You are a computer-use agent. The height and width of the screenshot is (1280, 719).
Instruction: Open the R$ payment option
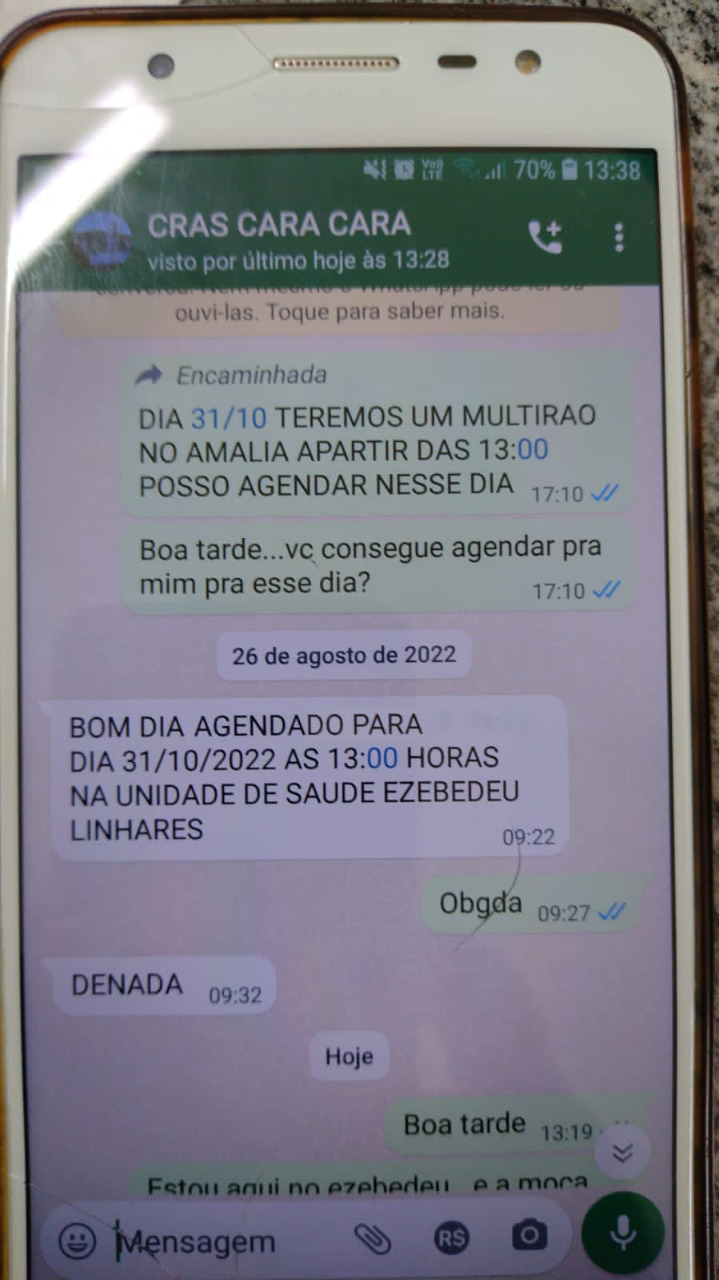pos(451,1238)
